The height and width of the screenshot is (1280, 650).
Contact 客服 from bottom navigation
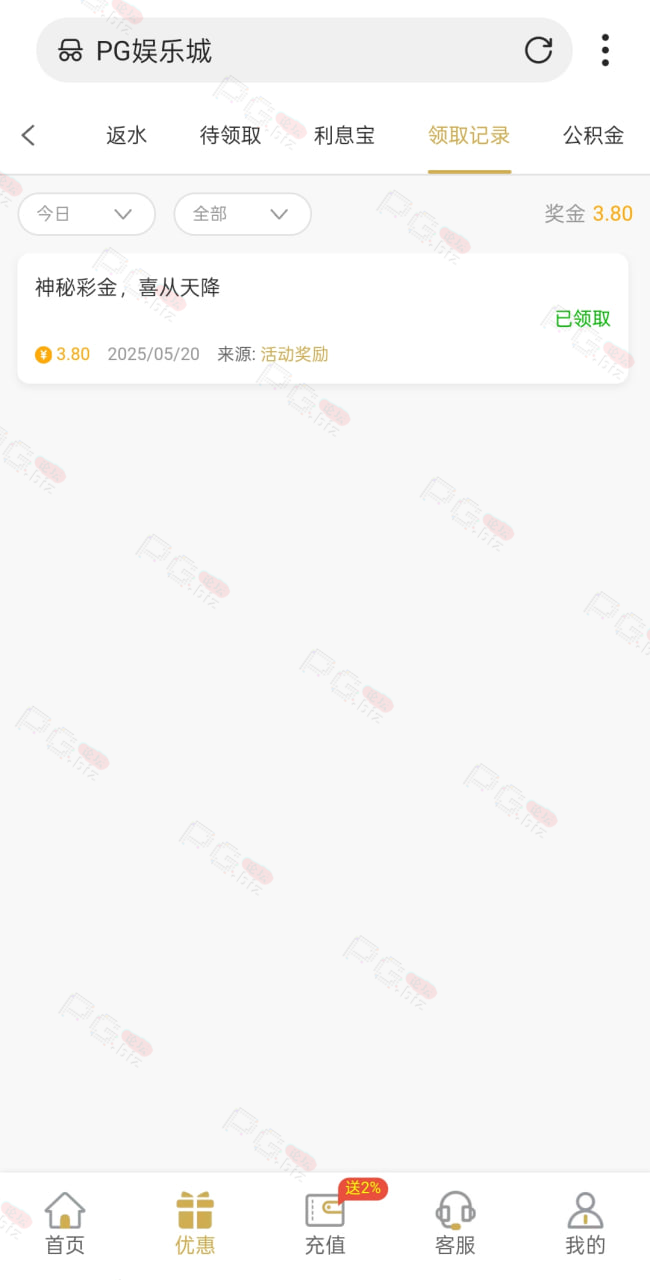(455, 1223)
